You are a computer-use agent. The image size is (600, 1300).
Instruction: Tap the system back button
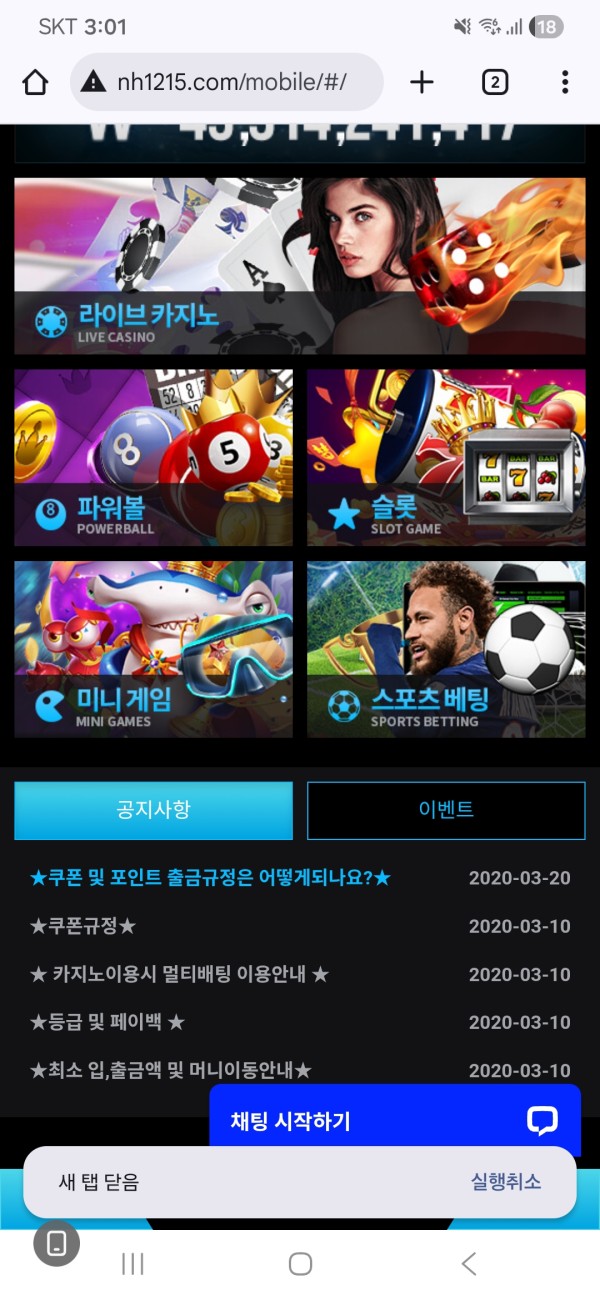pos(468,1264)
